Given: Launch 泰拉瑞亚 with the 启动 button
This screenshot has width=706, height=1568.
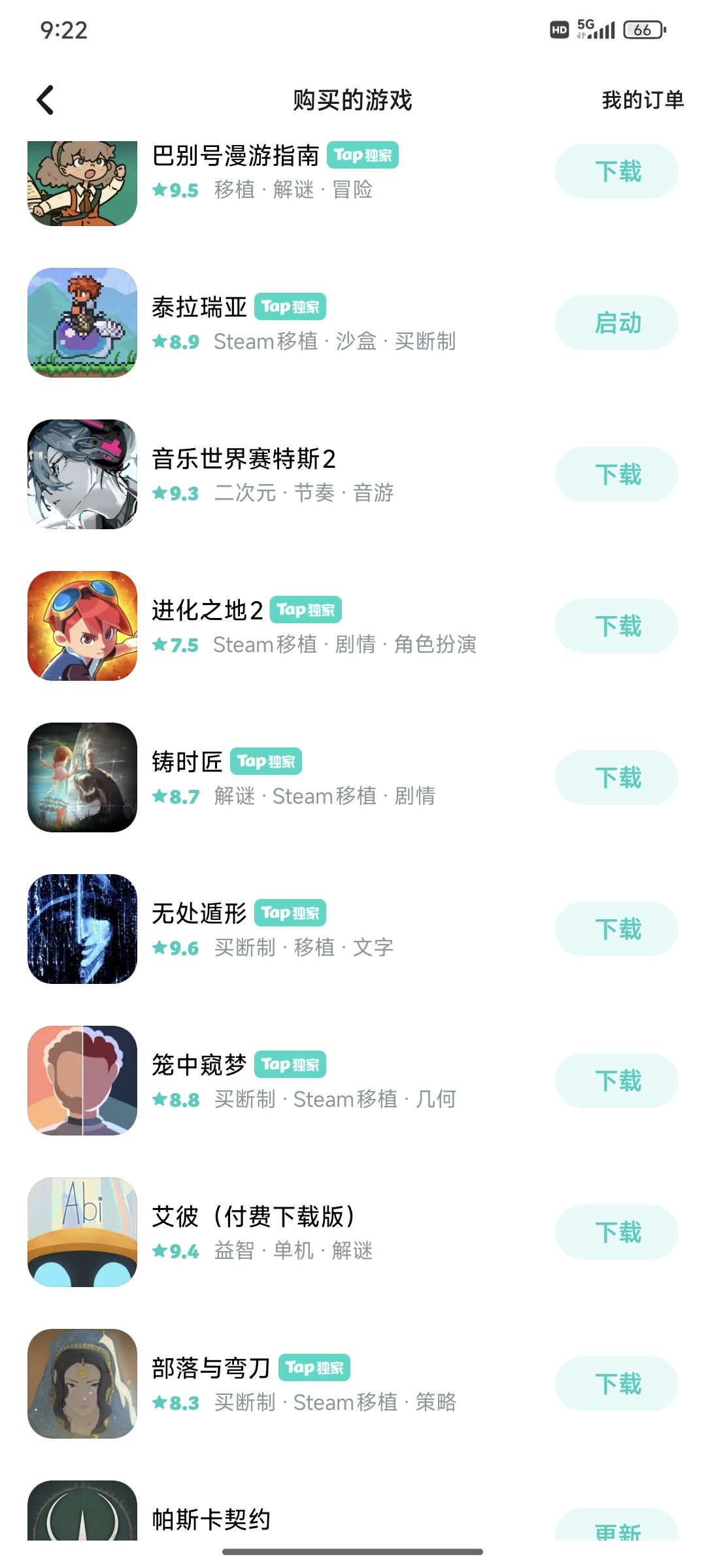Looking at the screenshot, I should point(616,323).
